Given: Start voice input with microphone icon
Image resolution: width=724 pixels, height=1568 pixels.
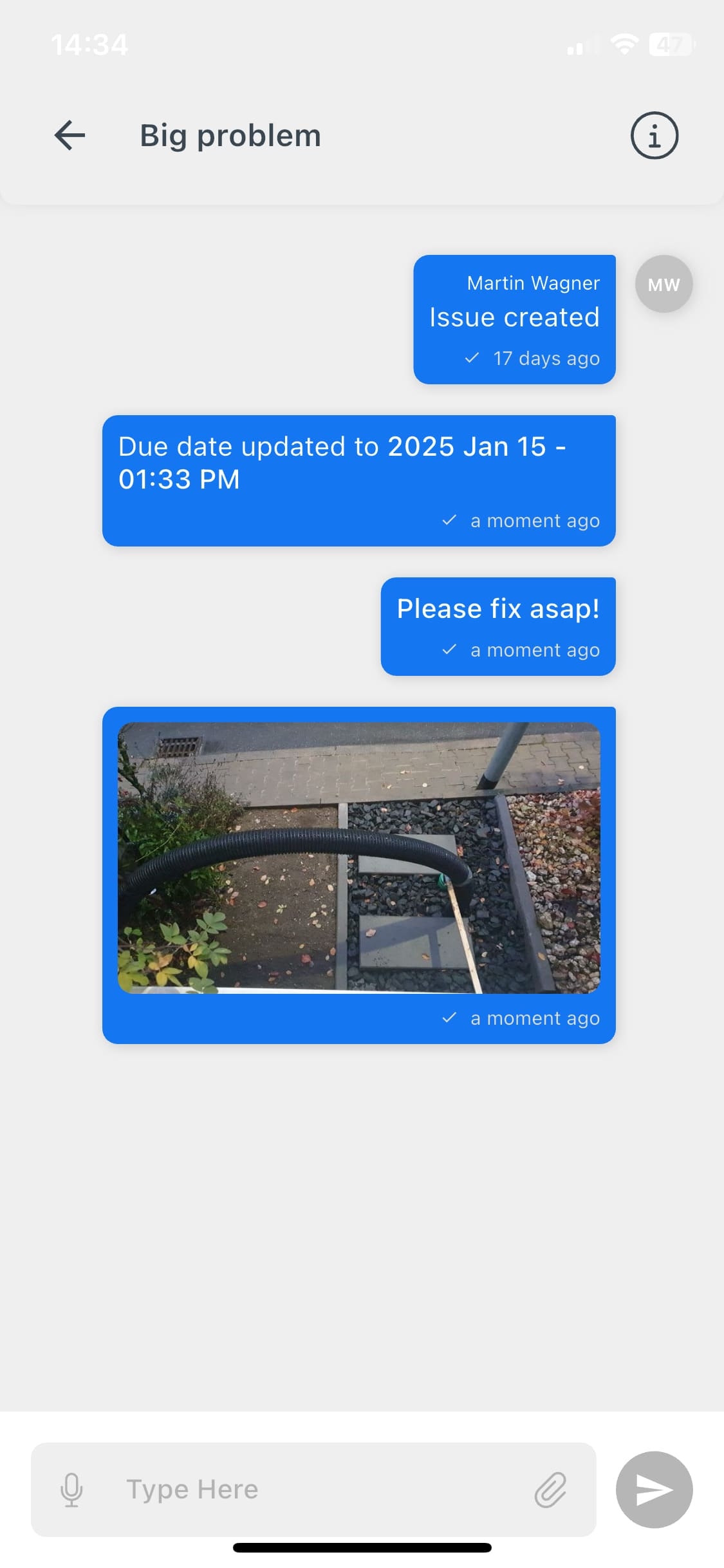Looking at the screenshot, I should [x=71, y=1489].
